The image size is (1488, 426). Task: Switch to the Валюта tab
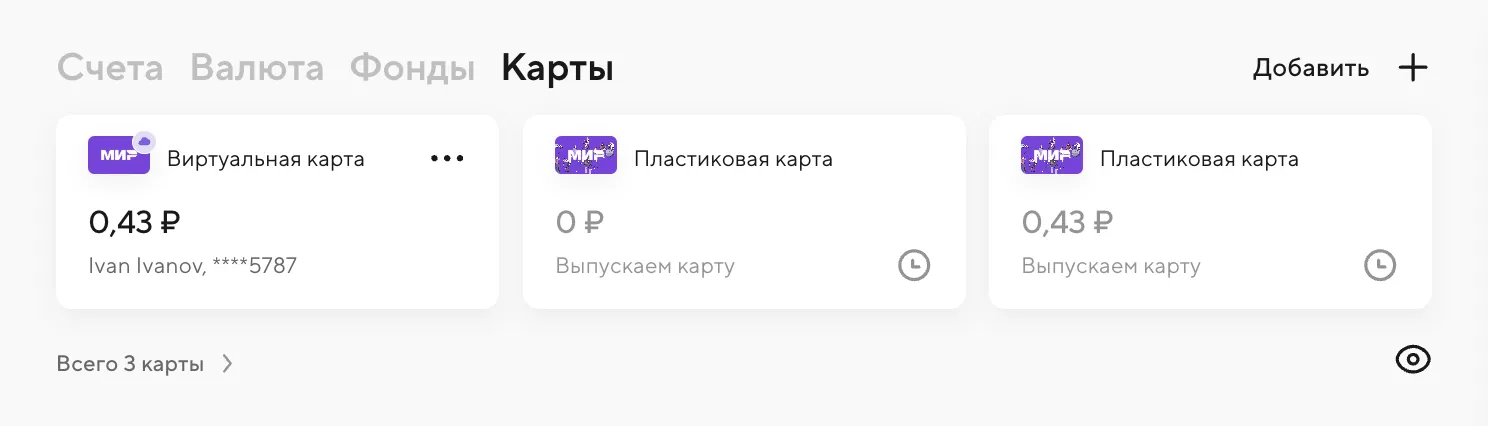[x=257, y=69]
